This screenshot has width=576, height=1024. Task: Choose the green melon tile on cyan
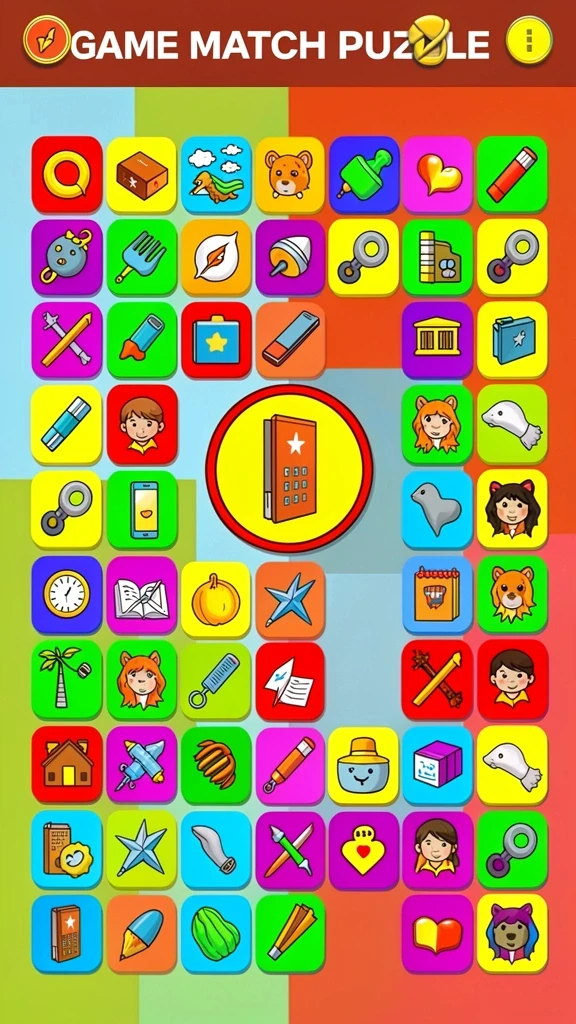(x=216, y=933)
